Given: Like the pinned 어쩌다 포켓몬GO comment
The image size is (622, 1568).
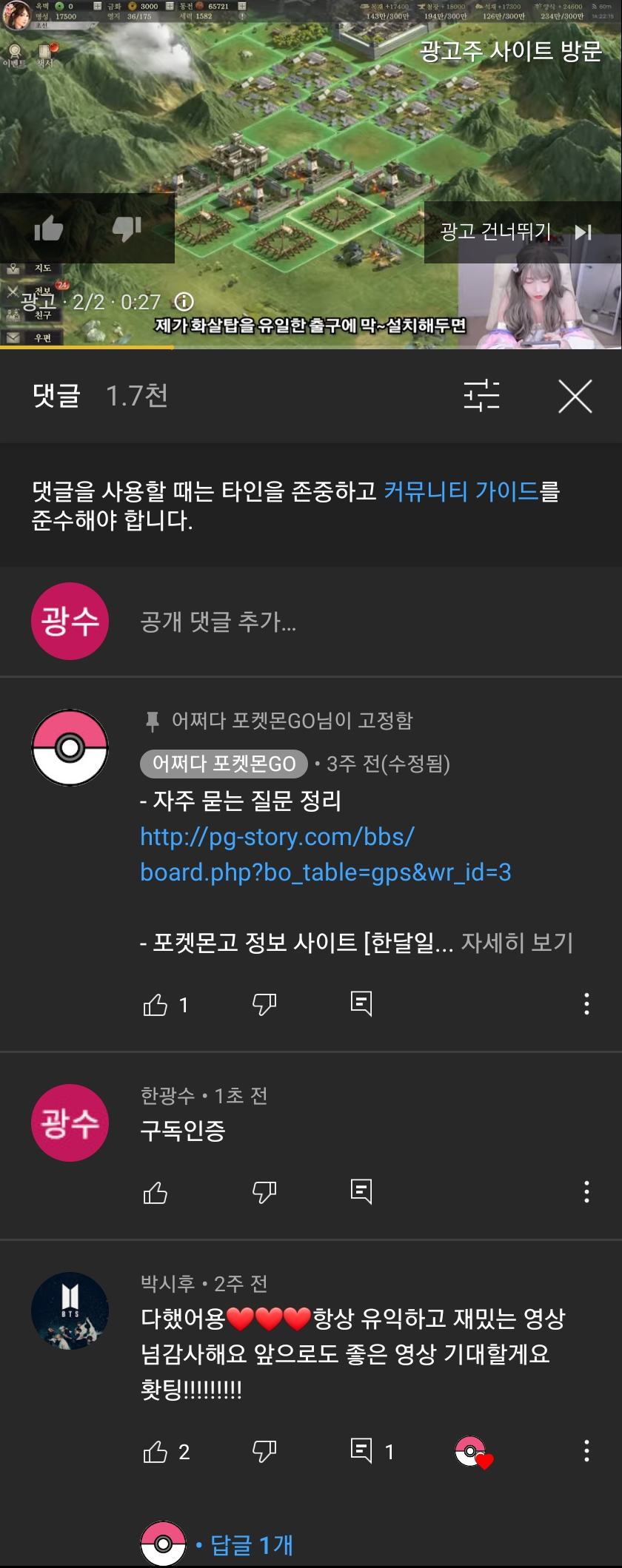Looking at the screenshot, I should click(x=155, y=1005).
